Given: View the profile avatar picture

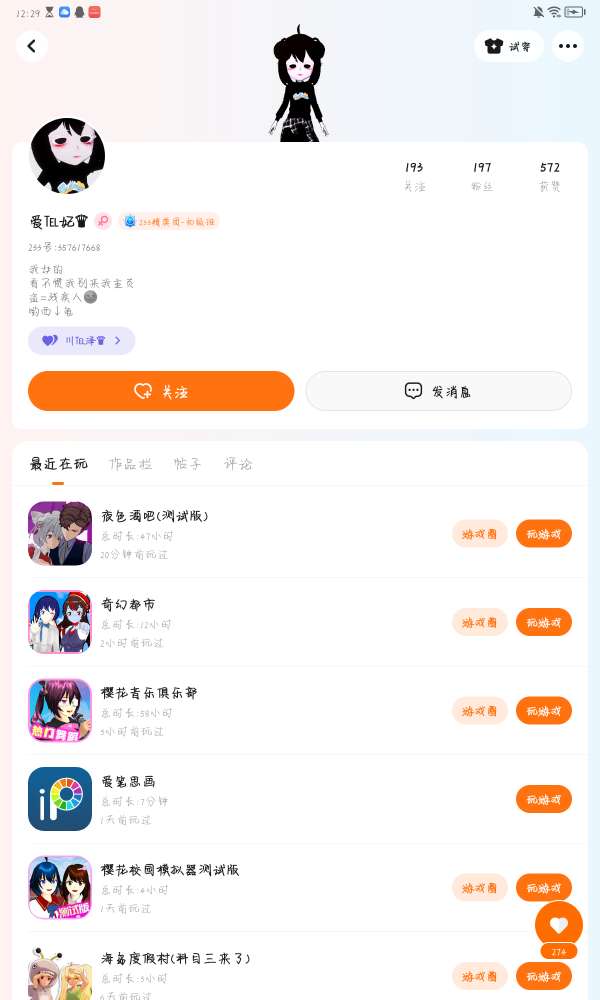Looking at the screenshot, I should pyautogui.click(x=67, y=155).
